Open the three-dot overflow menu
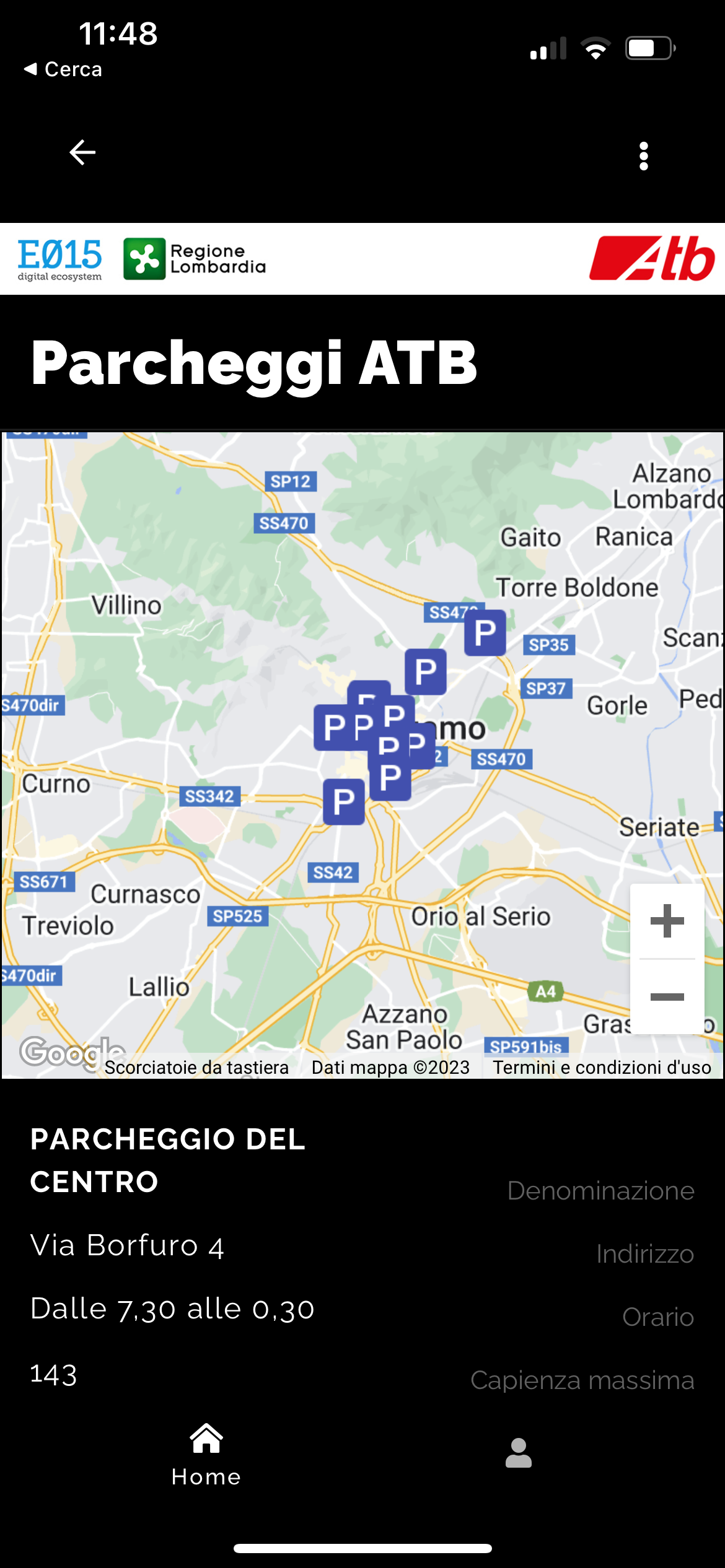This screenshot has width=725, height=1568. pos(644,156)
